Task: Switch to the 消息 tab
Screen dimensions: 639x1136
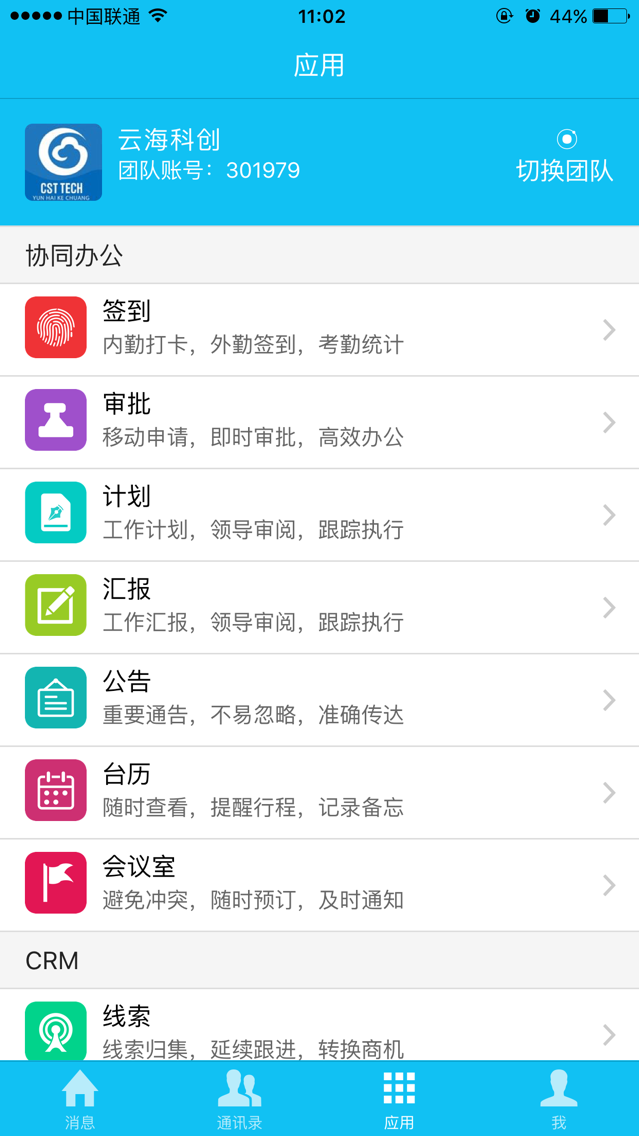Action: click(x=80, y=1099)
